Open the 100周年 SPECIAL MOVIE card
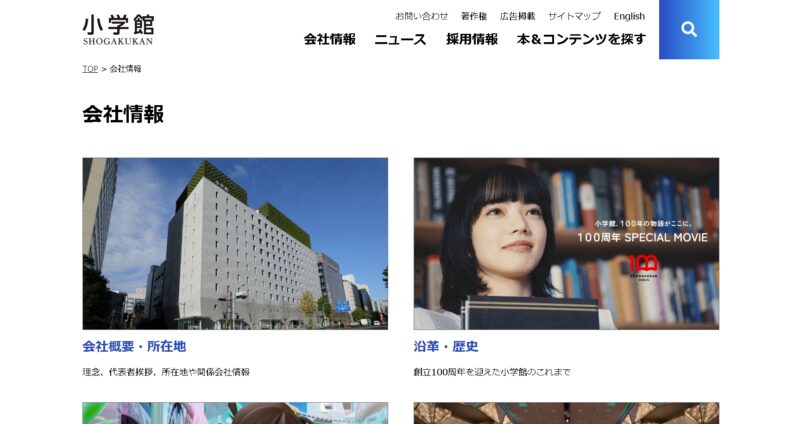Viewport: 800px width, 424px height. pos(566,243)
